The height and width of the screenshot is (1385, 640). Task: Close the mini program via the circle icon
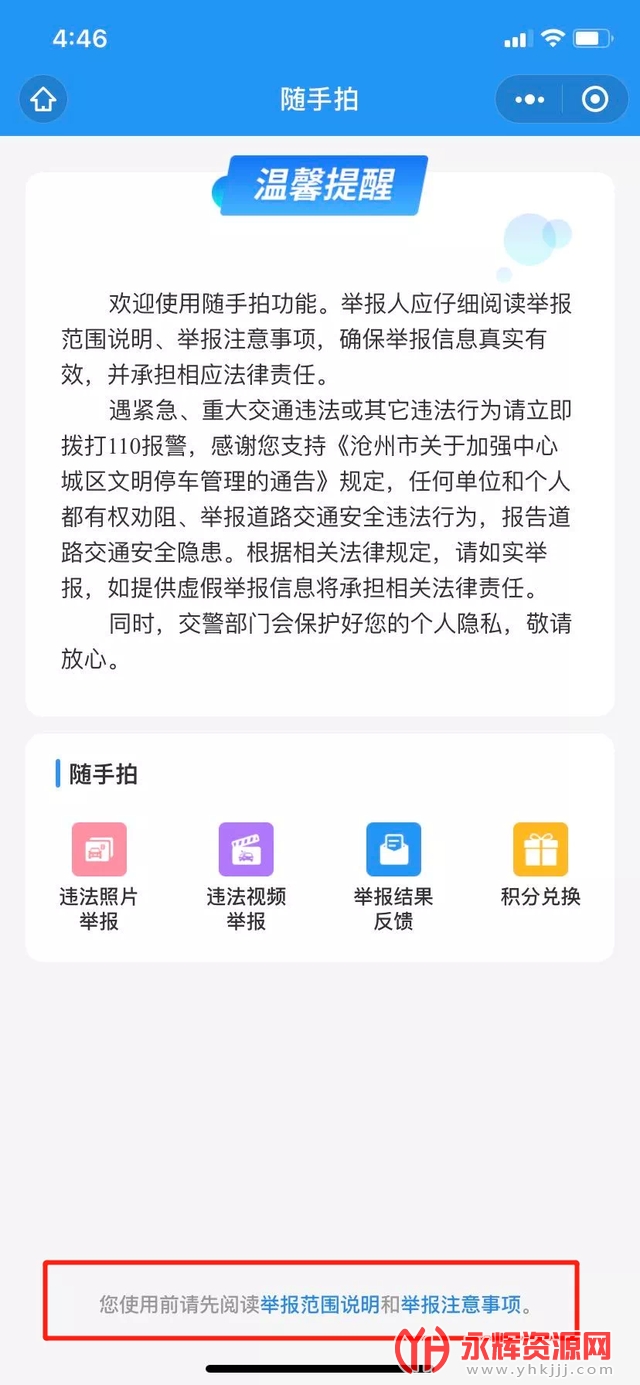tap(595, 100)
